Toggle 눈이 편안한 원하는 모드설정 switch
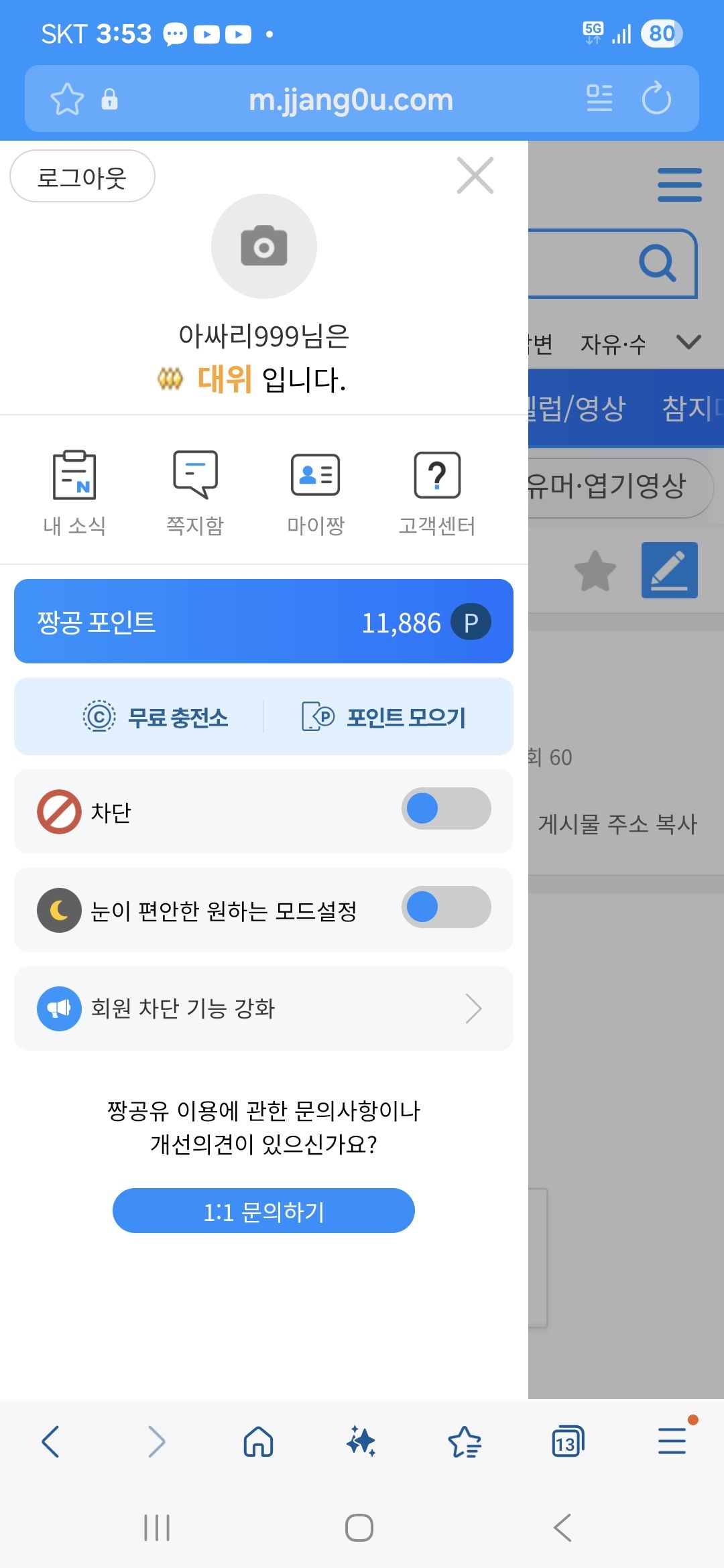Screen dimensions: 724x1568 pyautogui.click(x=446, y=907)
